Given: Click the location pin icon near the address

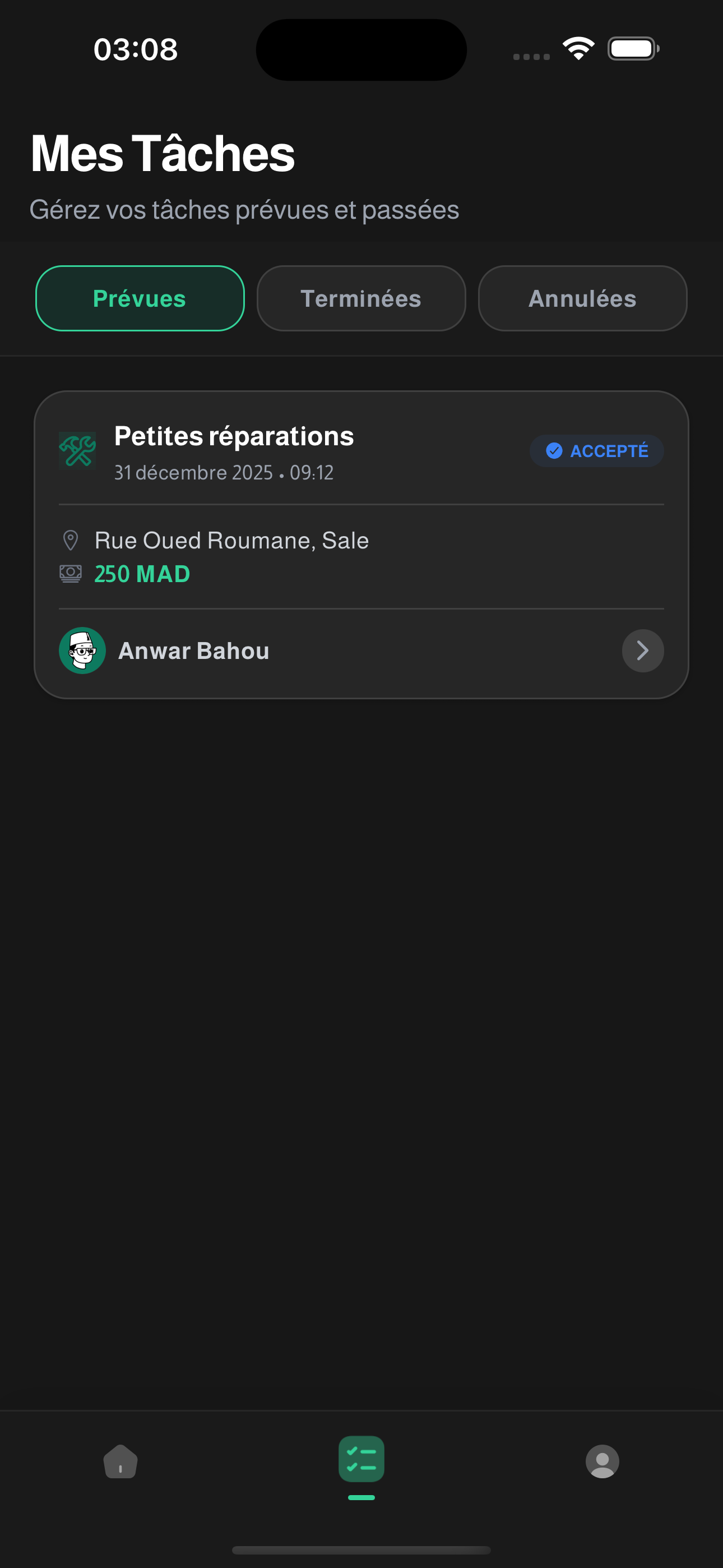Looking at the screenshot, I should pyautogui.click(x=71, y=539).
